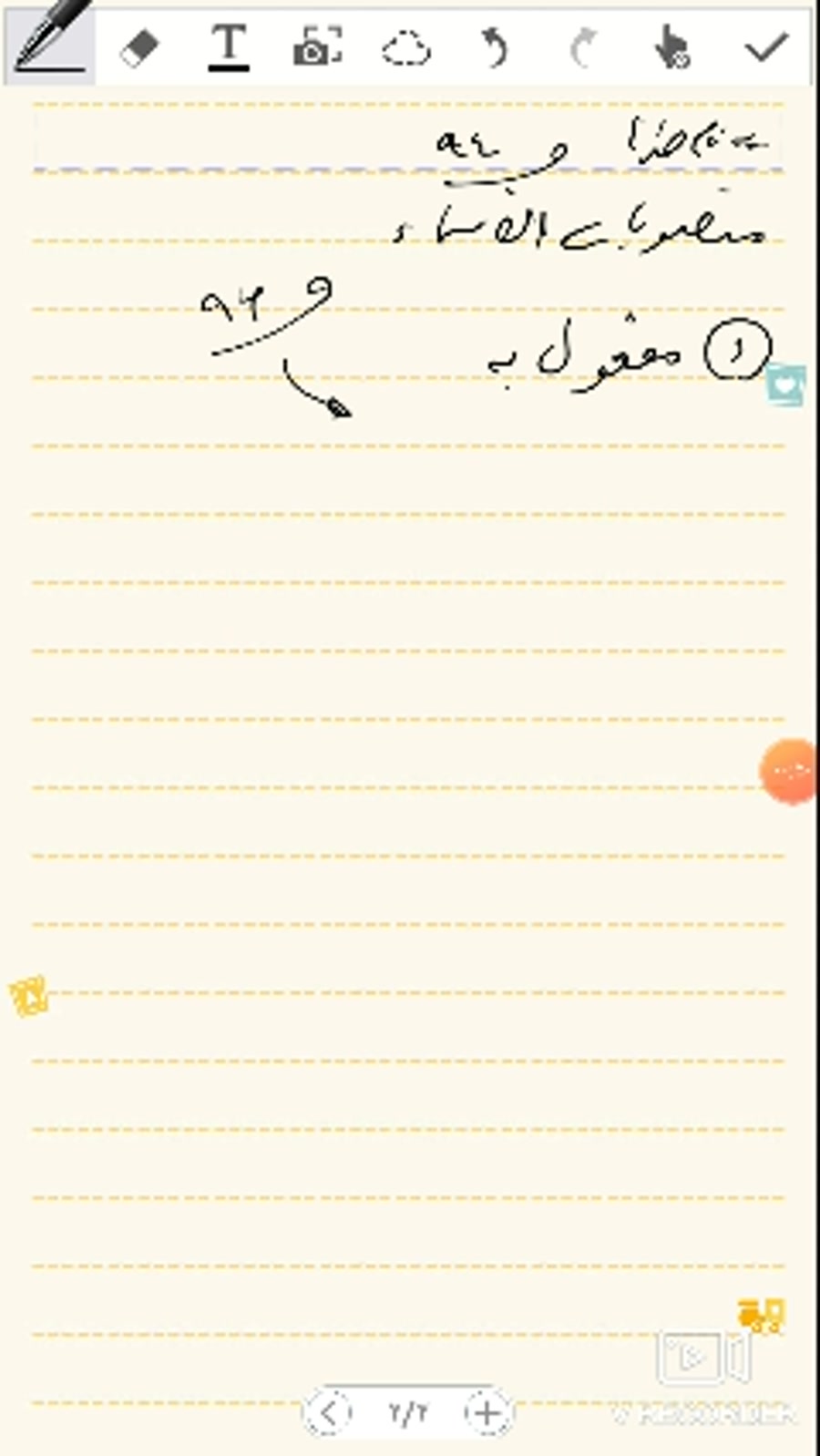The height and width of the screenshot is (1456, 820).
Task: Choose the text tool
Action: tap(229, 46)
